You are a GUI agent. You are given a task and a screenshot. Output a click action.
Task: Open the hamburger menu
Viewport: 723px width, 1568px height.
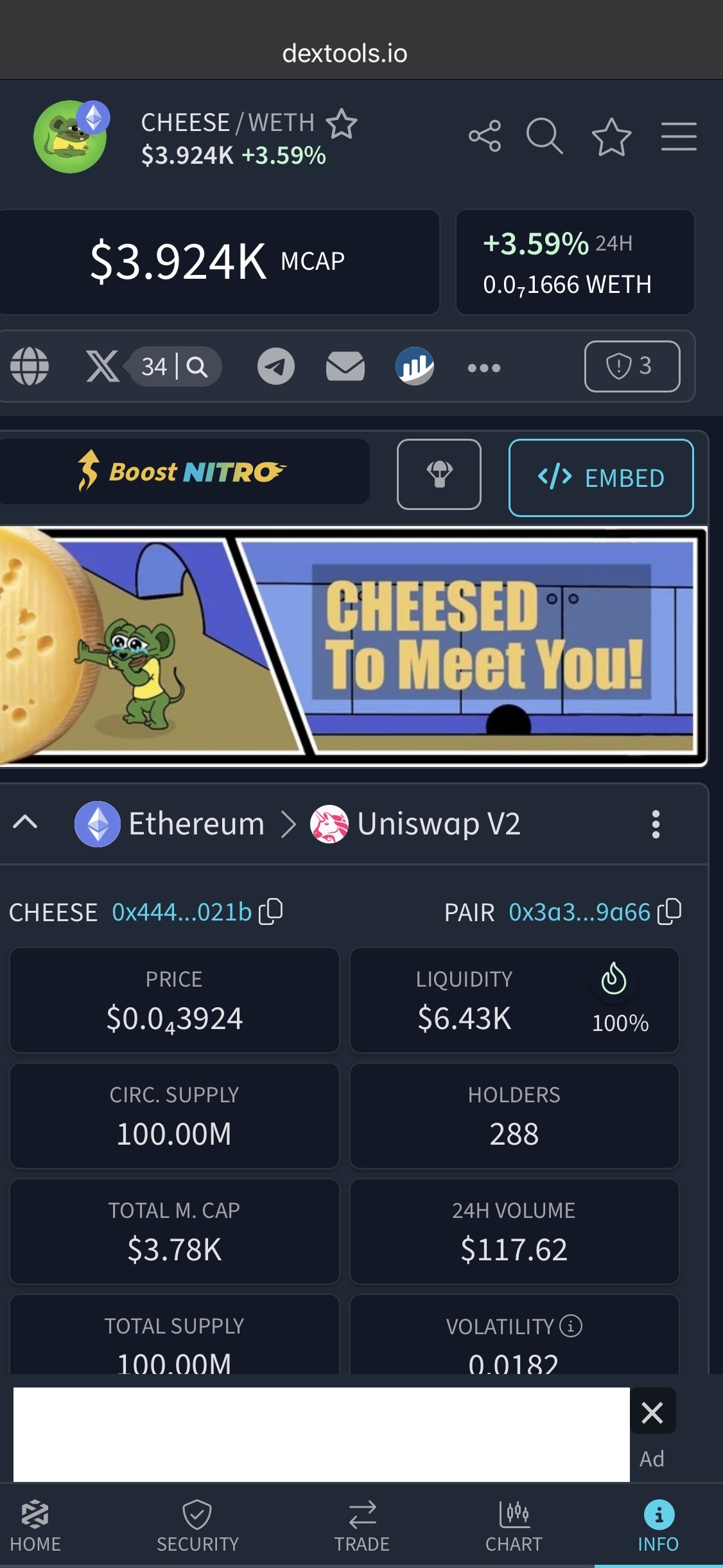tap(679, 136)
